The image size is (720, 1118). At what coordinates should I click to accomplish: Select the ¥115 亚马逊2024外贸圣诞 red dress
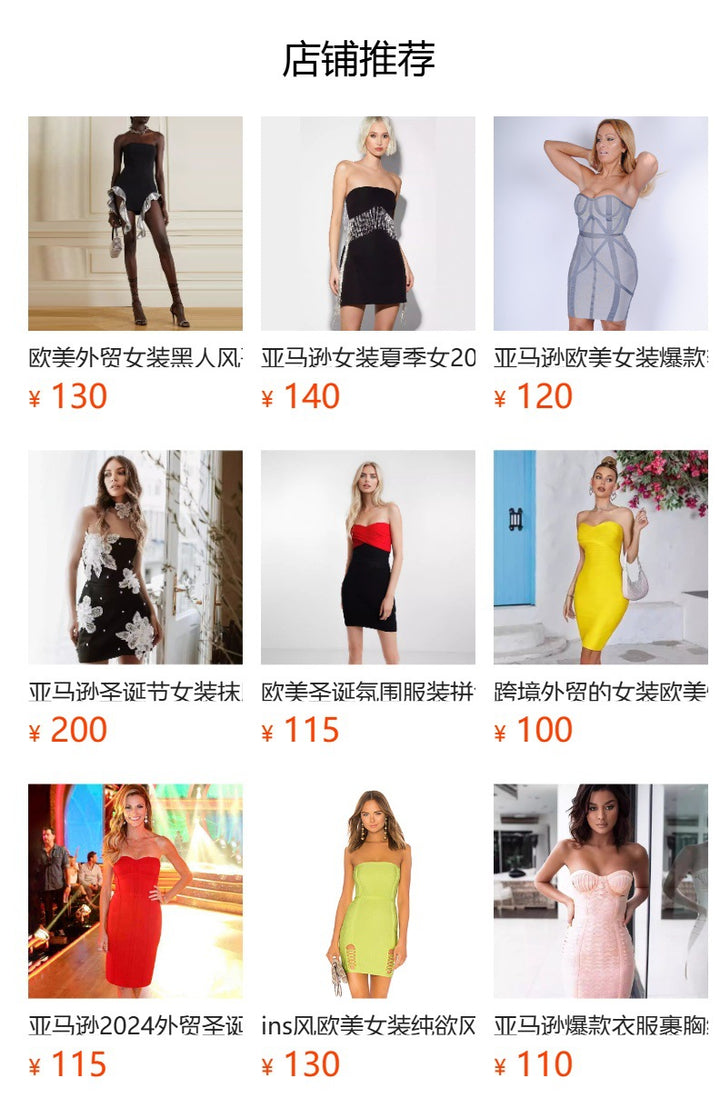coord(135,891)
